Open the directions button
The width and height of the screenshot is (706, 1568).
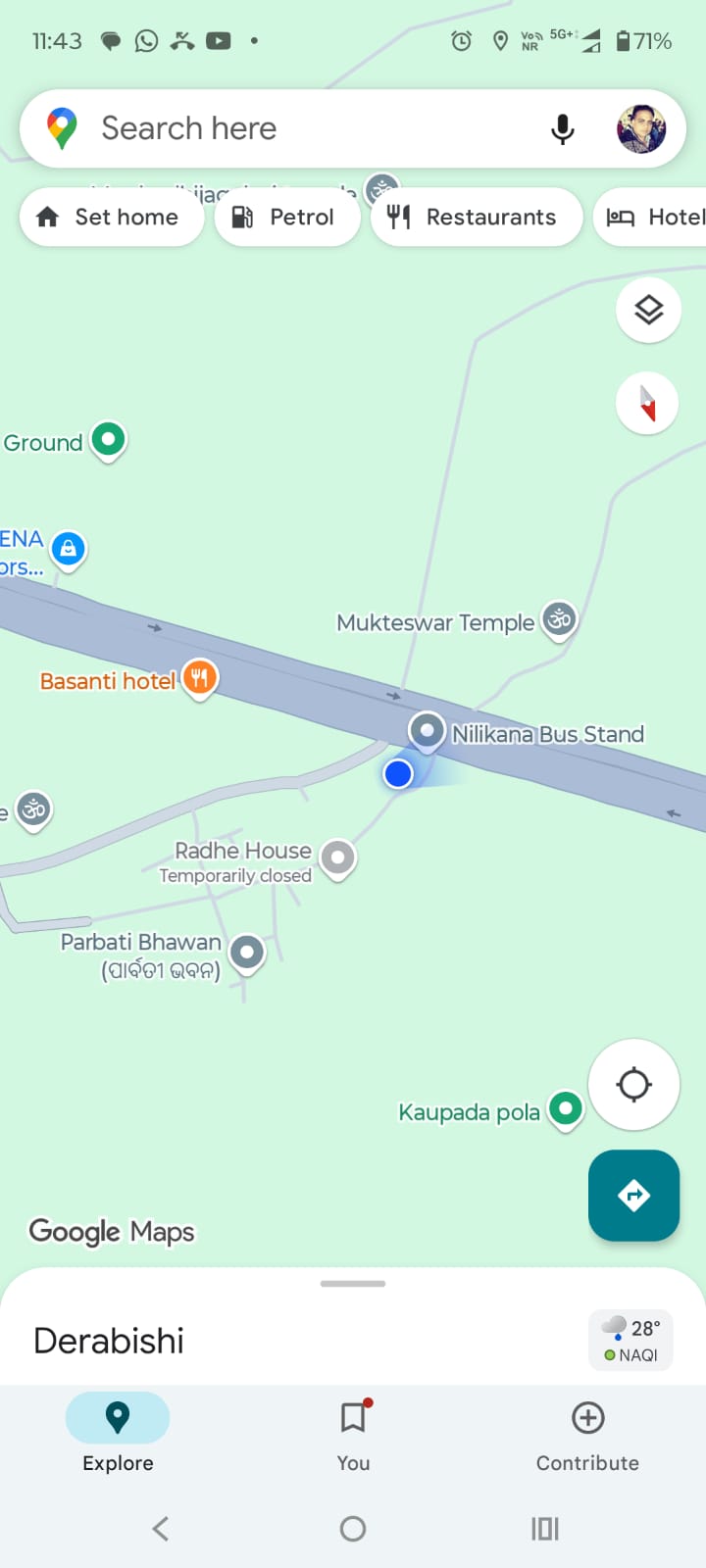pyautogui.click(x=633, y=1195)
